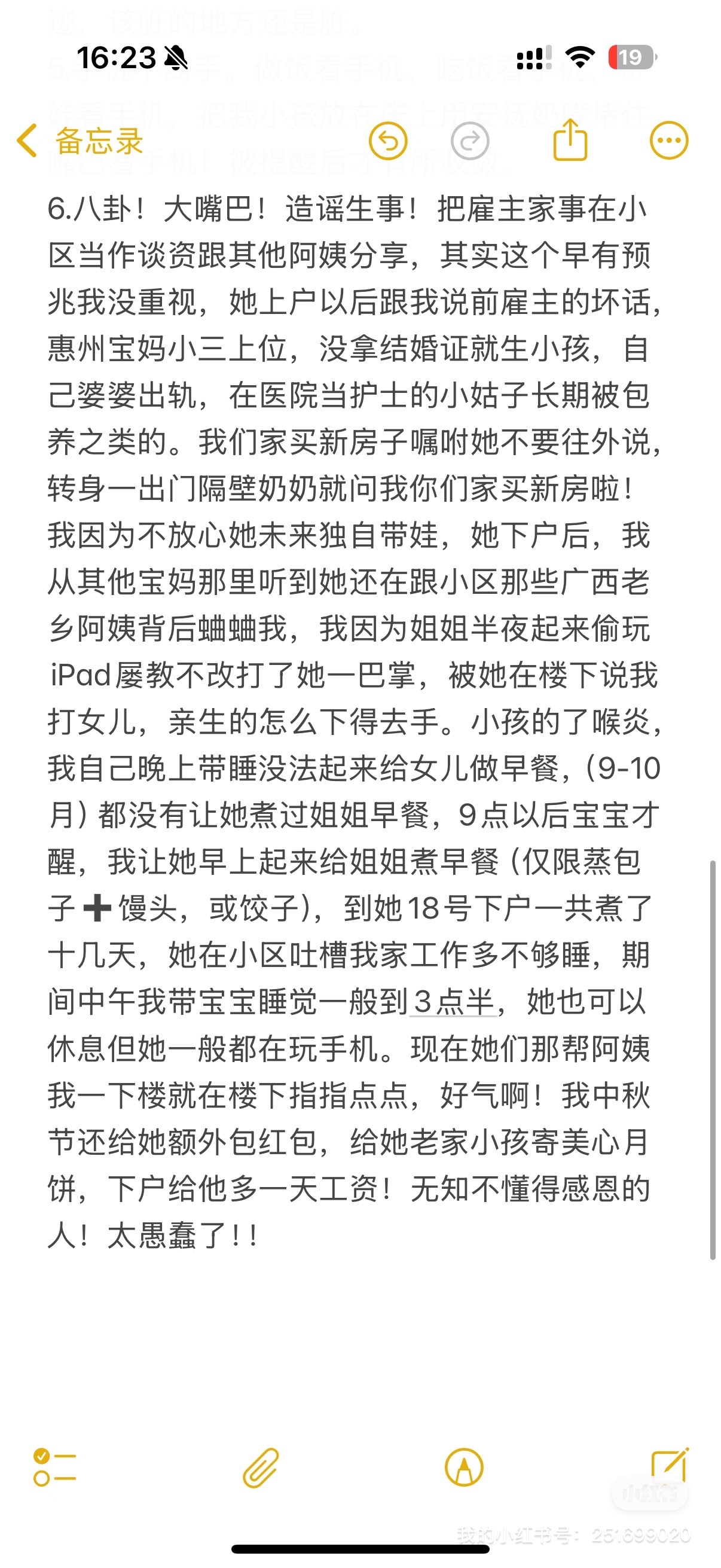The width and height of the screenshot is (721, 1568).
Task: Tap the underlined 3点半 time link
Action: coord(453,1002)
